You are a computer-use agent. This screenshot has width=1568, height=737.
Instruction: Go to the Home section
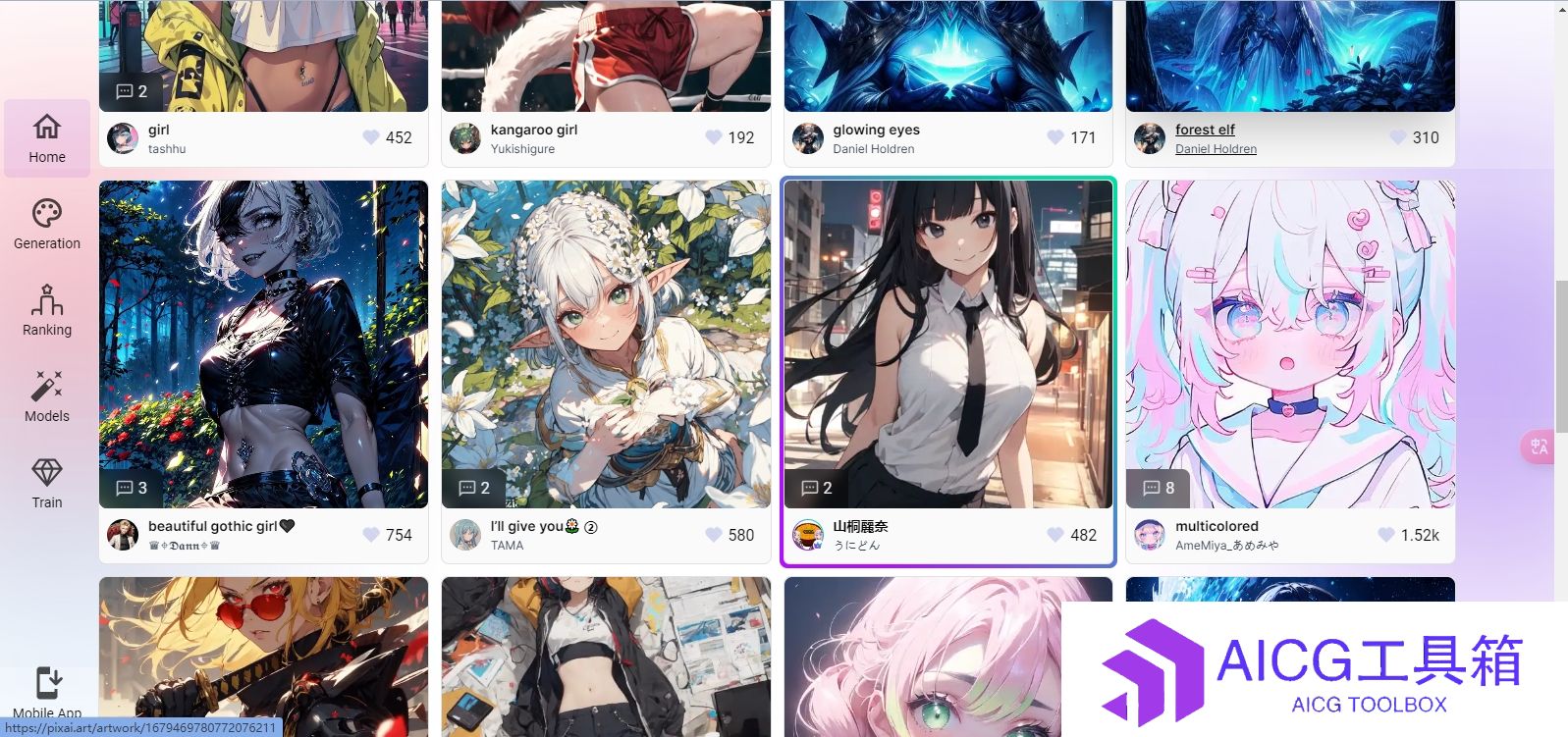(x=47, y=138)
